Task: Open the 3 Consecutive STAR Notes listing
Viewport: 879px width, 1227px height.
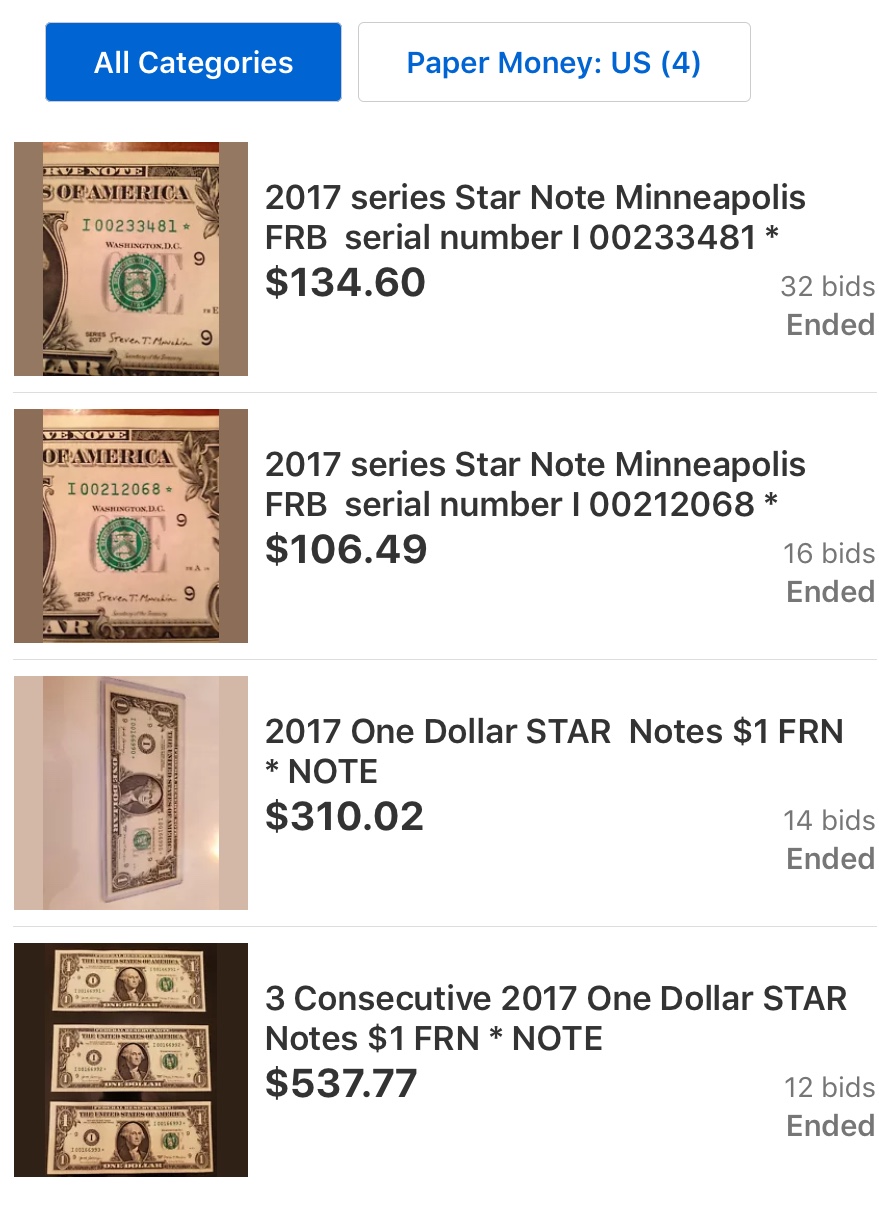Action: (555, 1019)
